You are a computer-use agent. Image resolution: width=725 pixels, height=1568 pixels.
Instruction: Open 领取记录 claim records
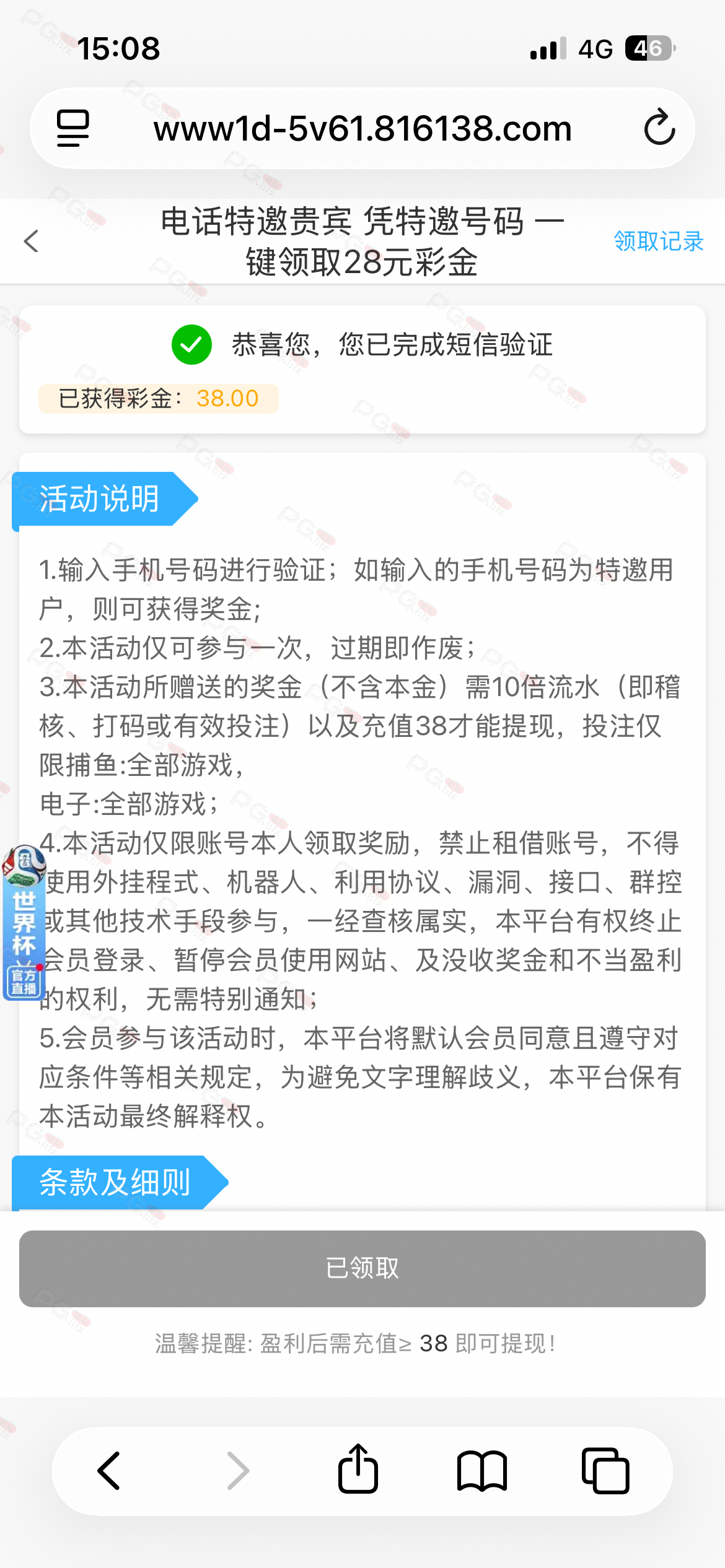click(x=659, y=241)
